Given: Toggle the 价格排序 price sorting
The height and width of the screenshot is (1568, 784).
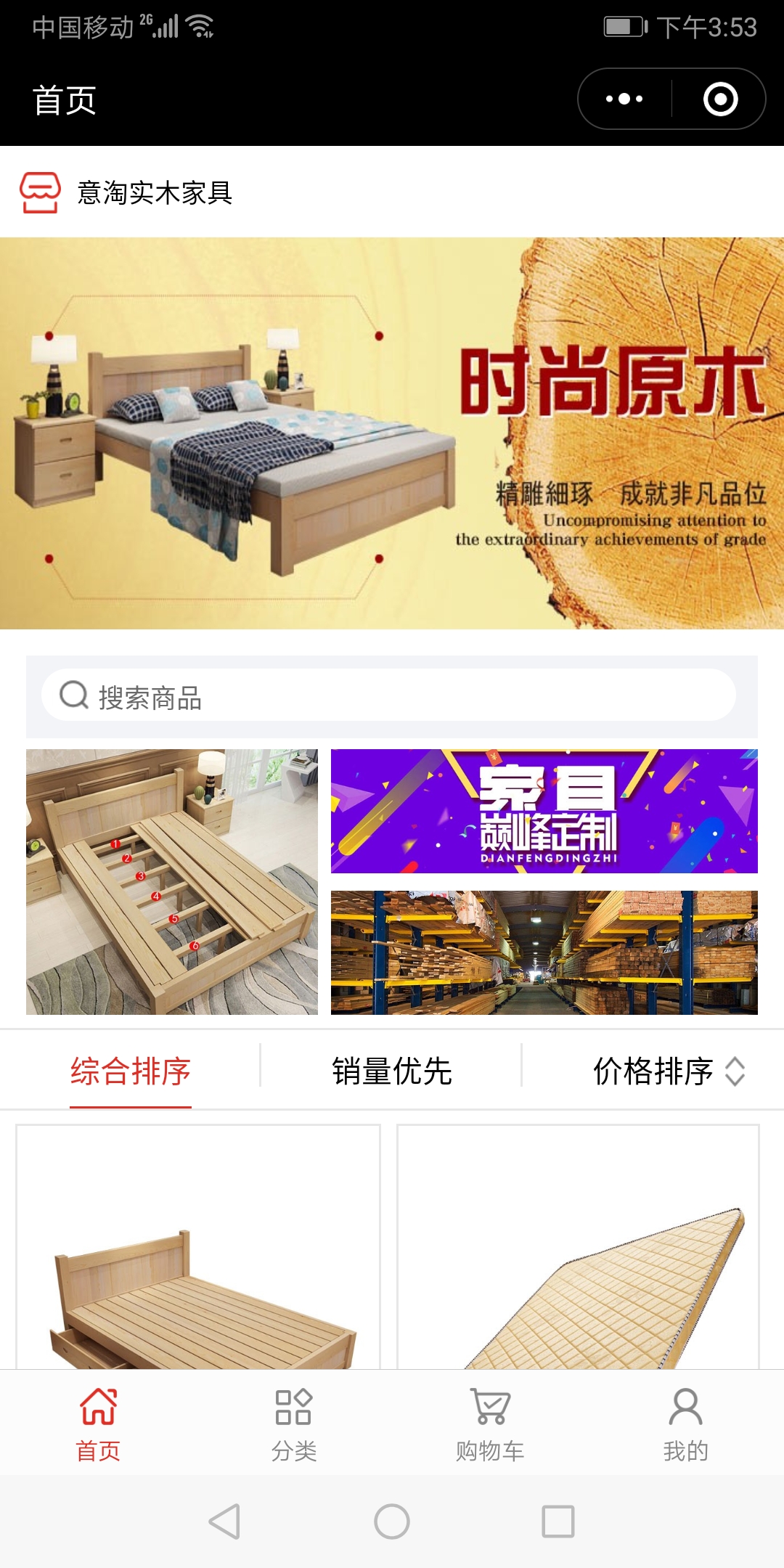Looking at the screenshot, I should click(x=668, y=1071).
